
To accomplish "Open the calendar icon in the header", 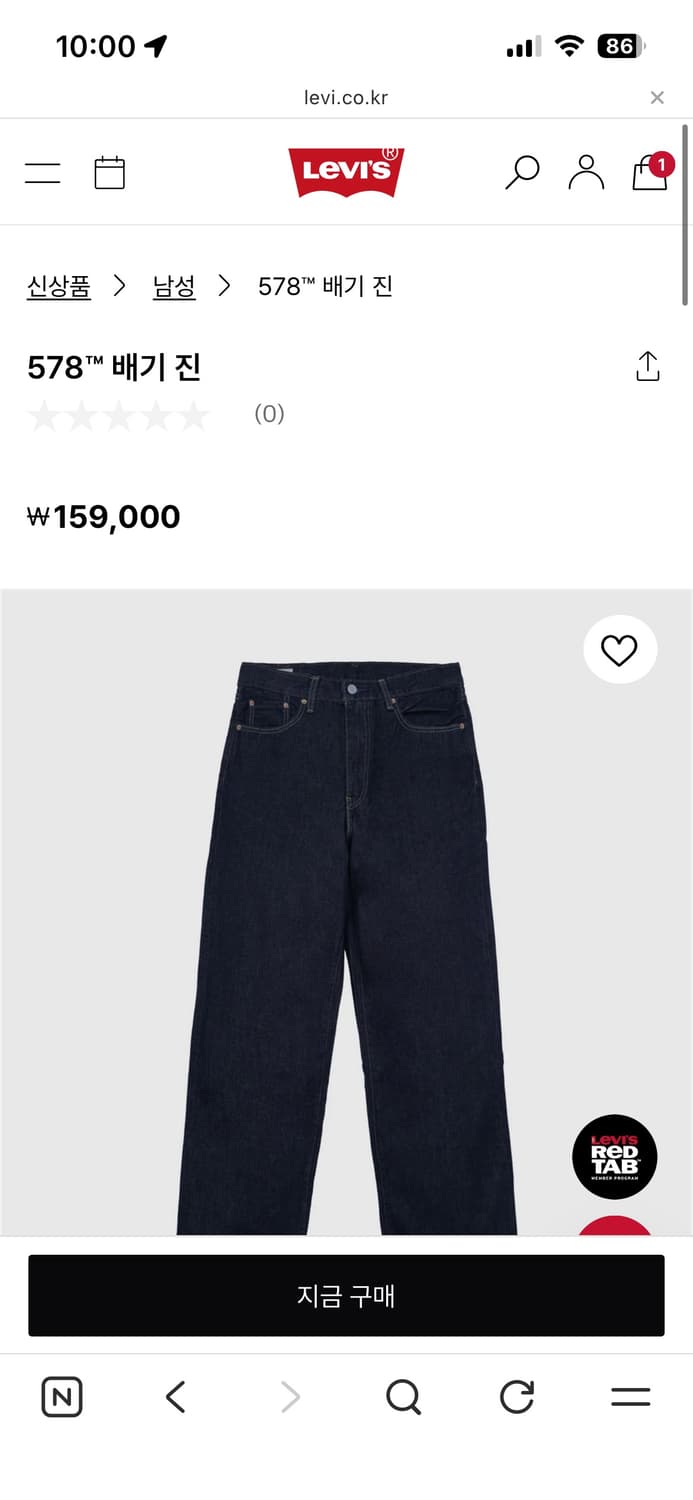I will coord(109,172).
